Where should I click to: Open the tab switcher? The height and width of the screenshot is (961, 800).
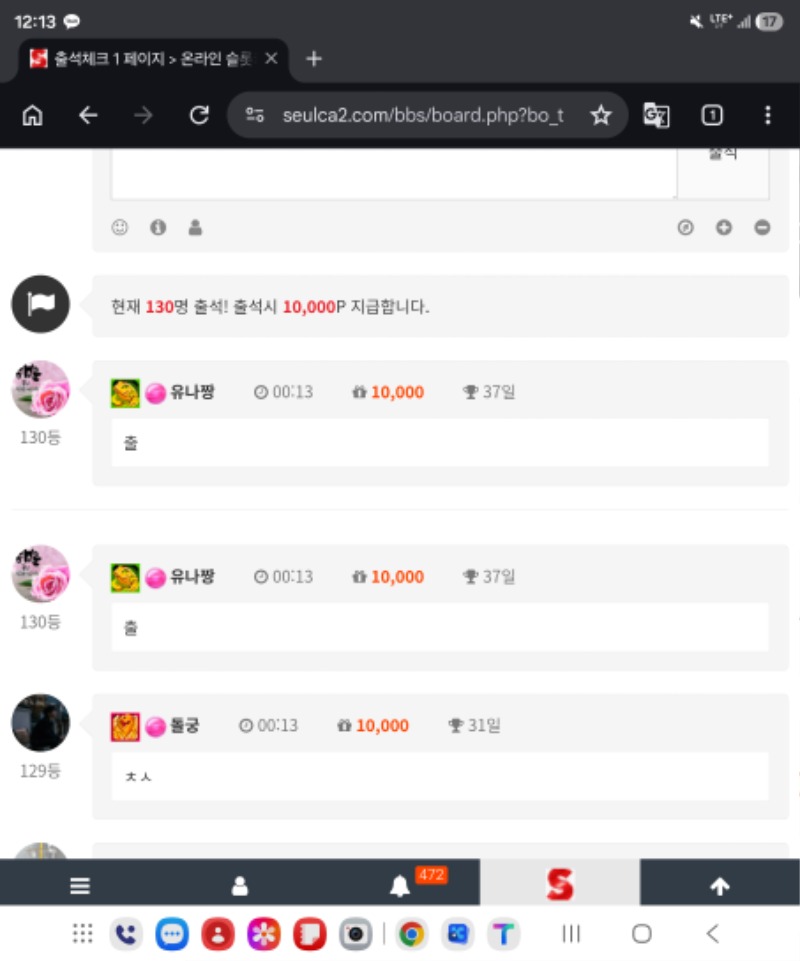(x=712, y=115)
